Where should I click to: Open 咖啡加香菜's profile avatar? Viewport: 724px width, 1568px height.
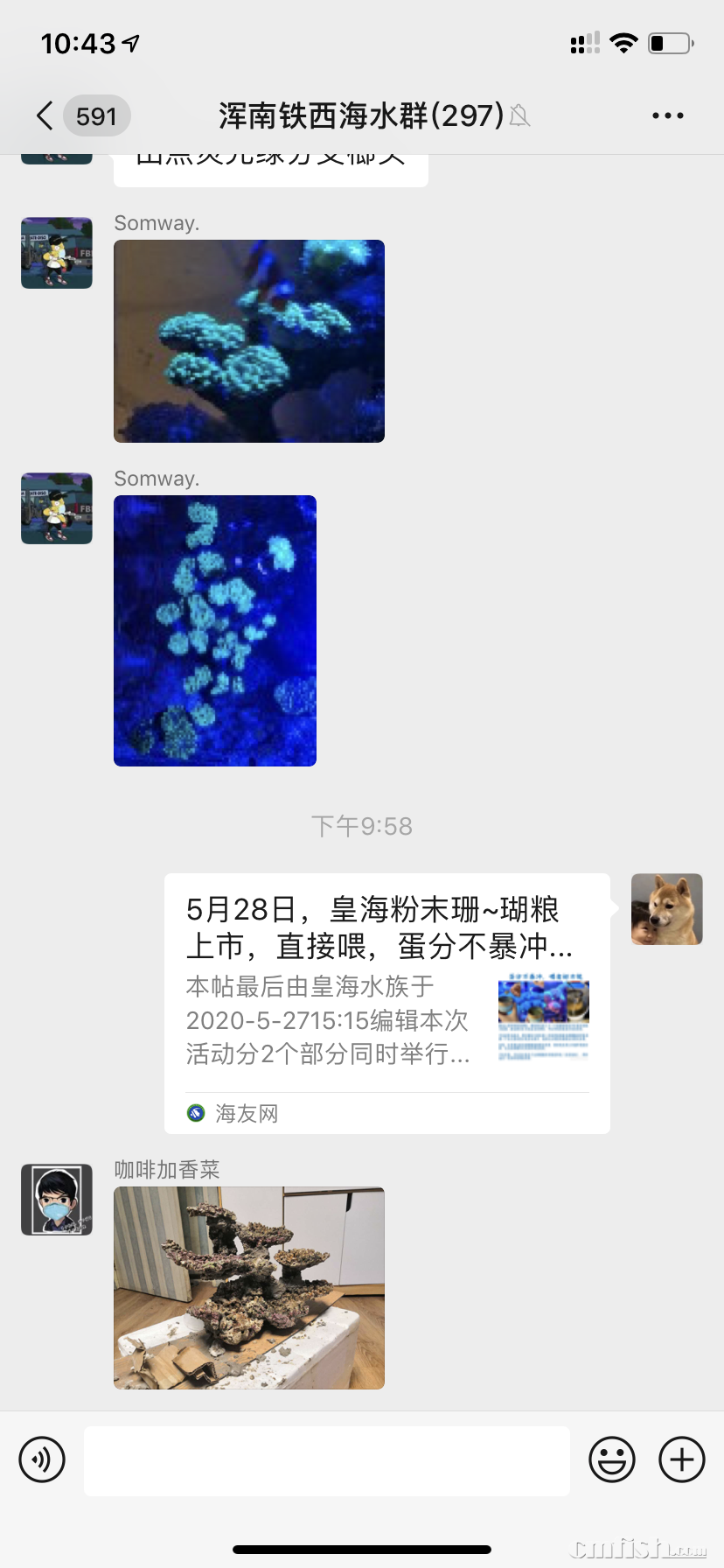pyautogui.click(x=57, y=1200)
